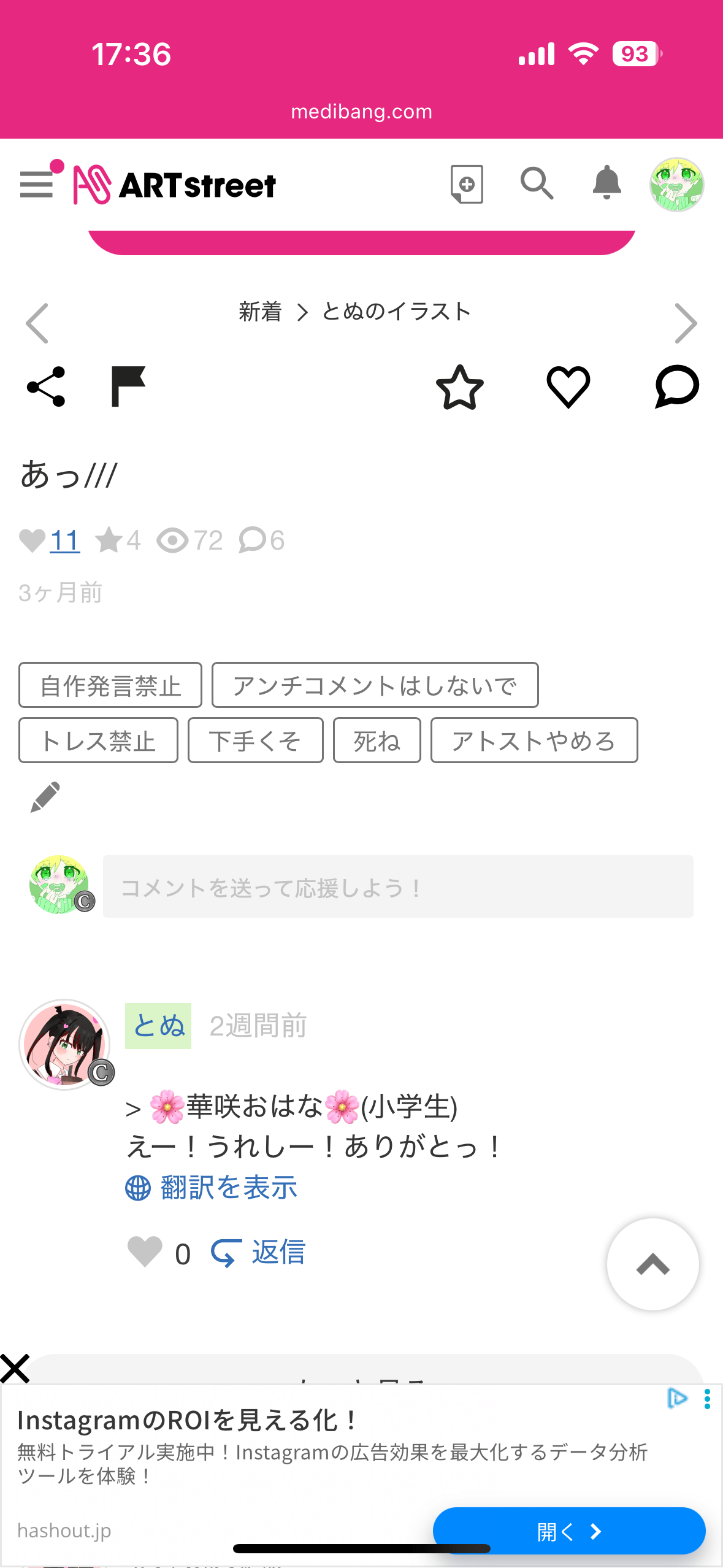This screenshot has height=1568, width=723.
Task: Create a new post
Action: pos(467,184)
